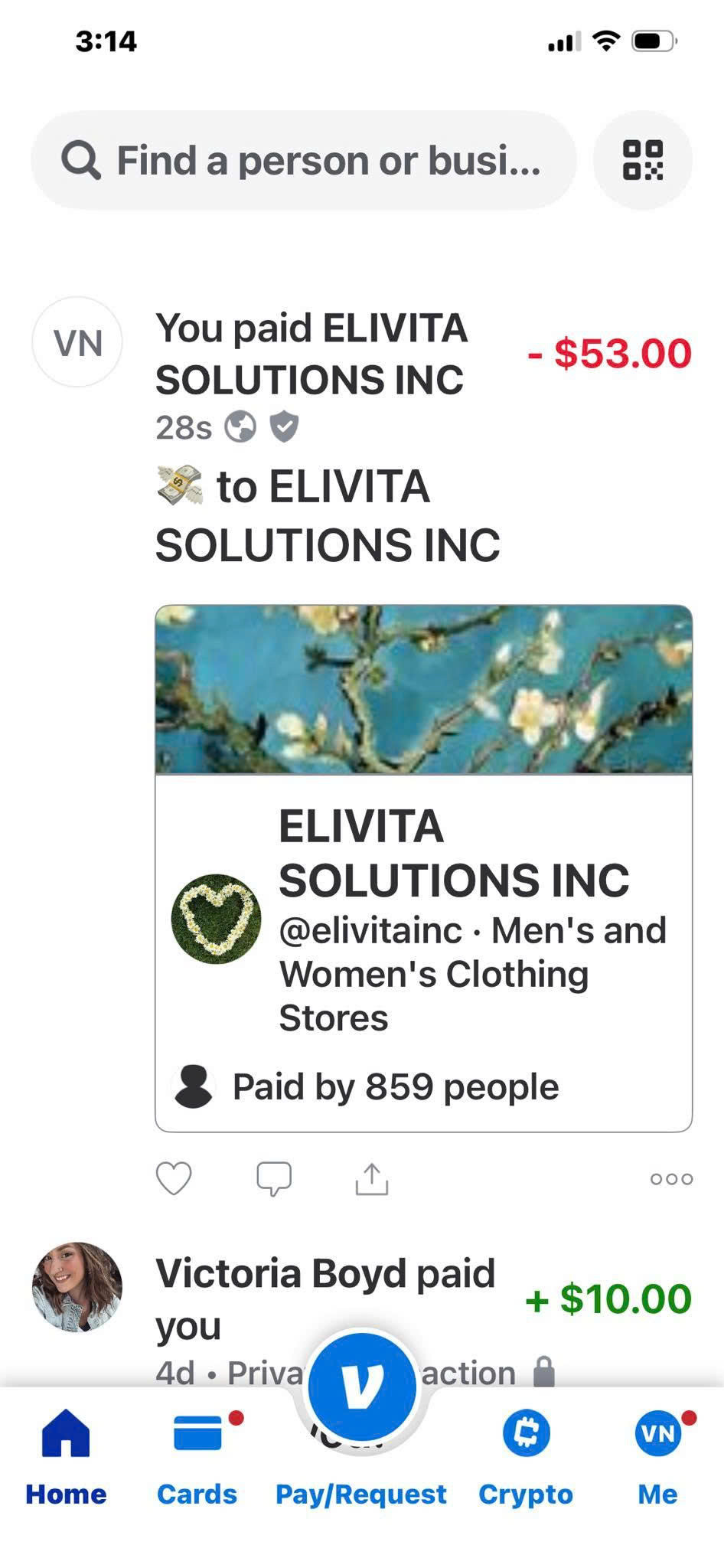Share the ELIVITA SOLUTIONS INC payment
The width and height of the screenshot is (724, 1568).
372,1178
